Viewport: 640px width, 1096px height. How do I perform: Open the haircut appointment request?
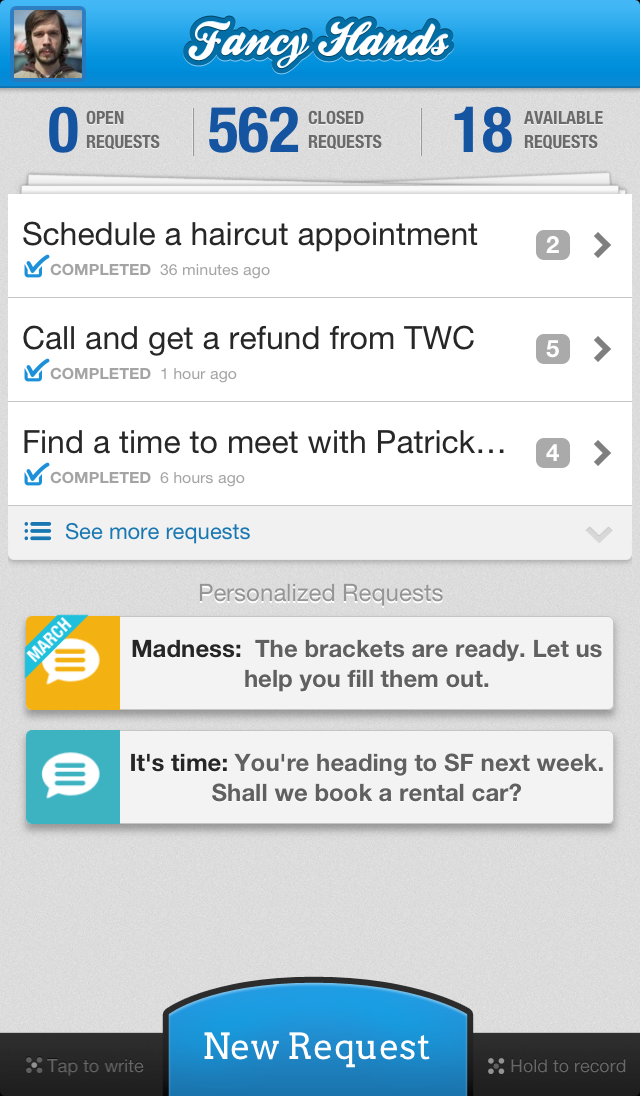click(x=320, y=246)
